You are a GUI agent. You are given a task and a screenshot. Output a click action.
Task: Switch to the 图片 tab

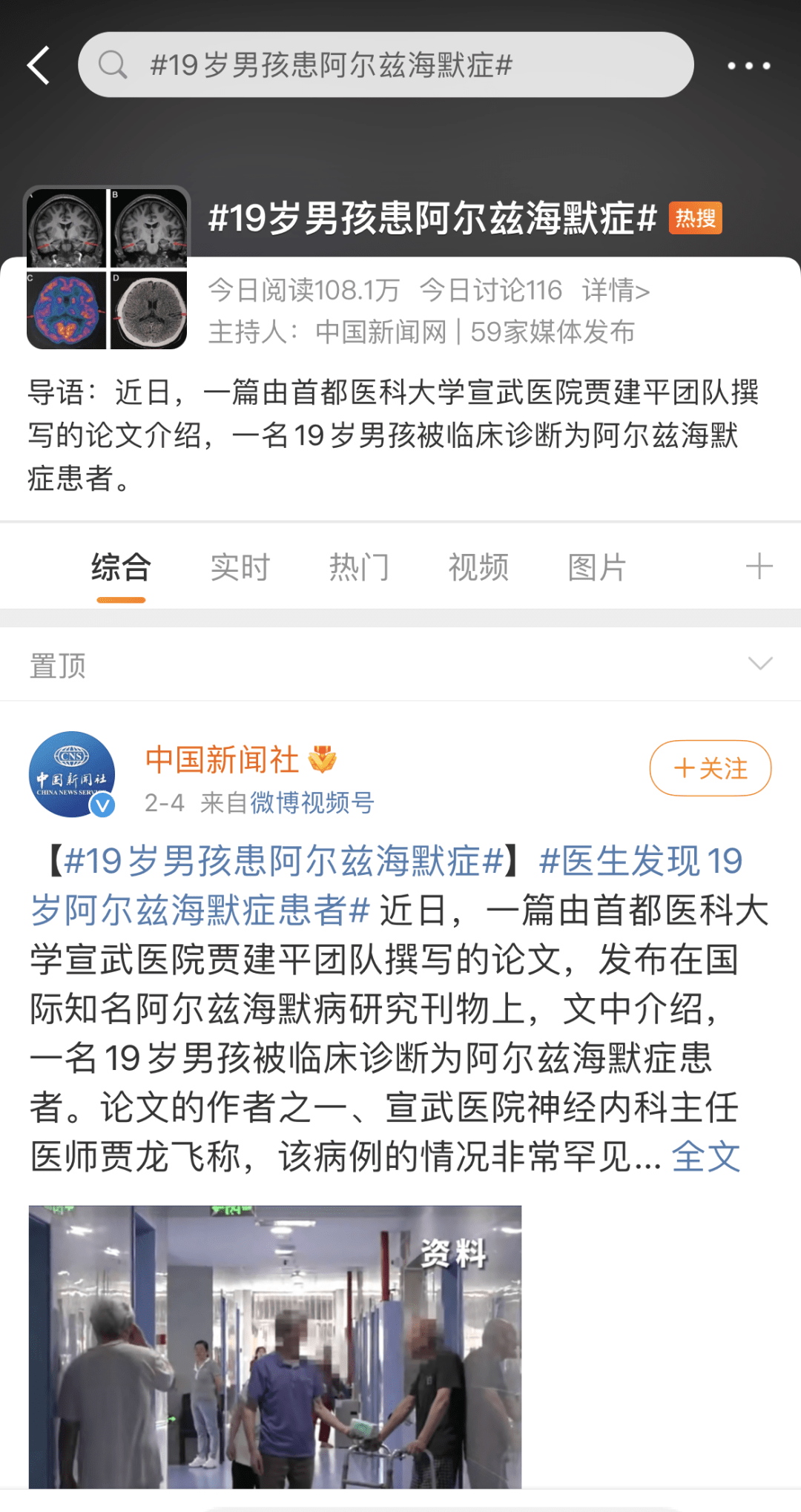pyautogui.click(x=597, y=568)
